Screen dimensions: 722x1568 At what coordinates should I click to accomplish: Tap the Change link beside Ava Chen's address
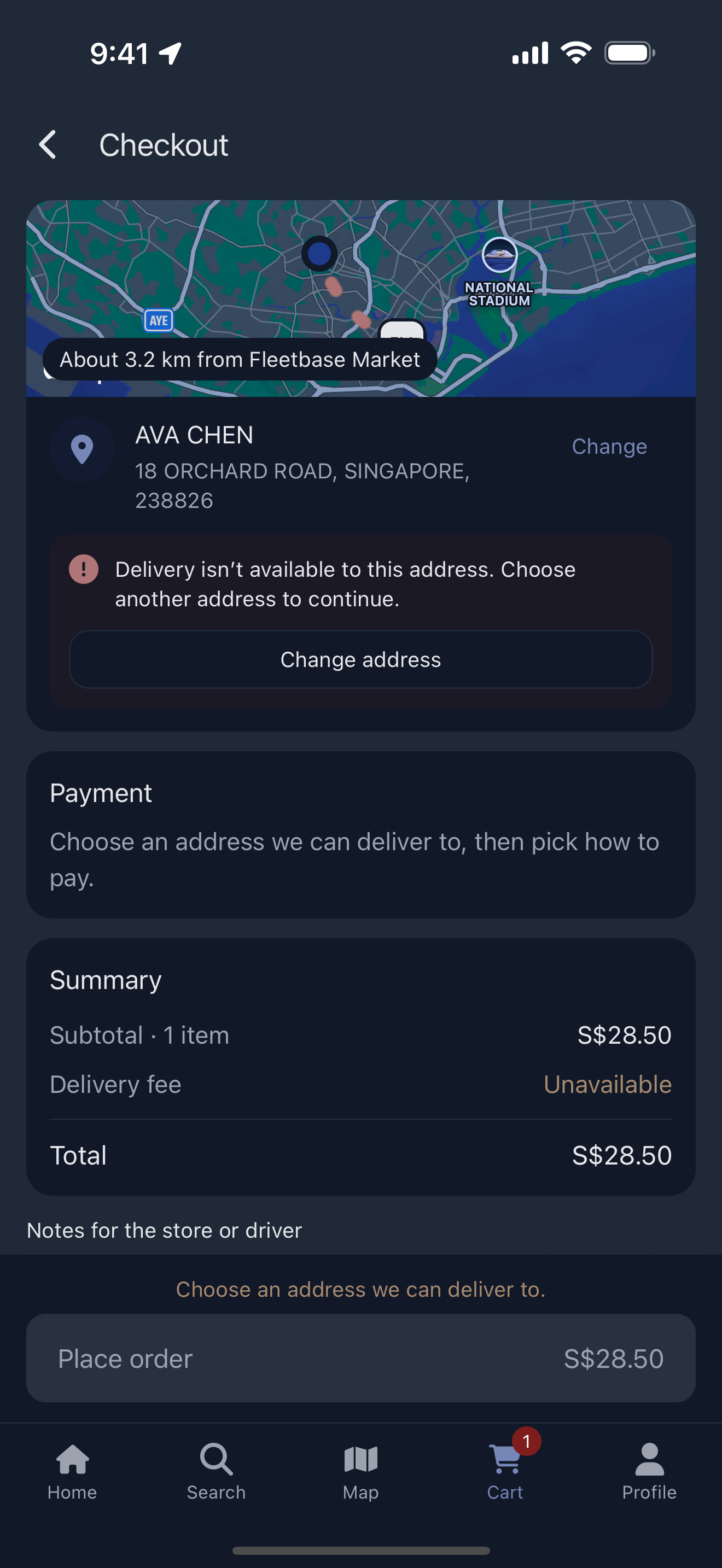tap(609, 446)
